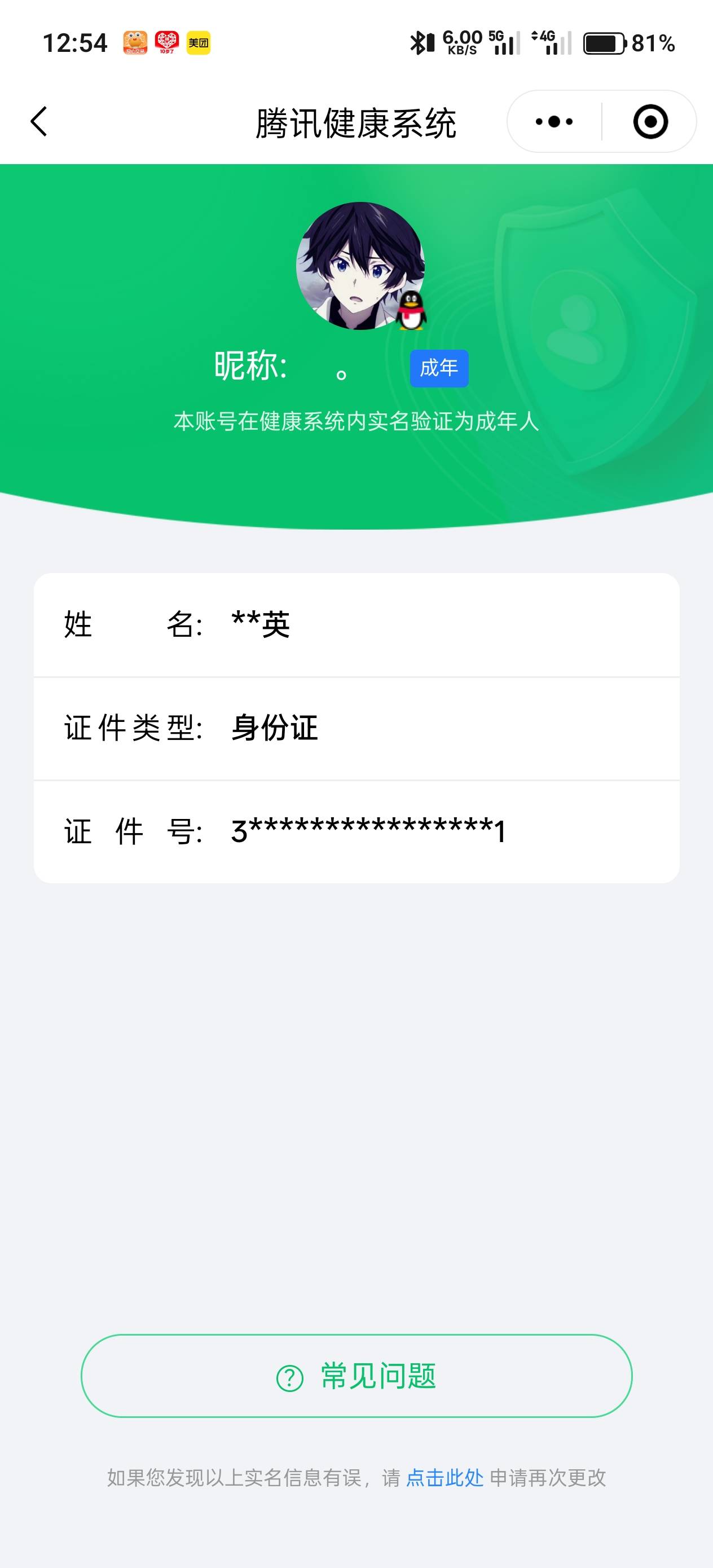713x1568 pixels.
Task: Tap the 成年 adult status badge
Action: point(439,368)
